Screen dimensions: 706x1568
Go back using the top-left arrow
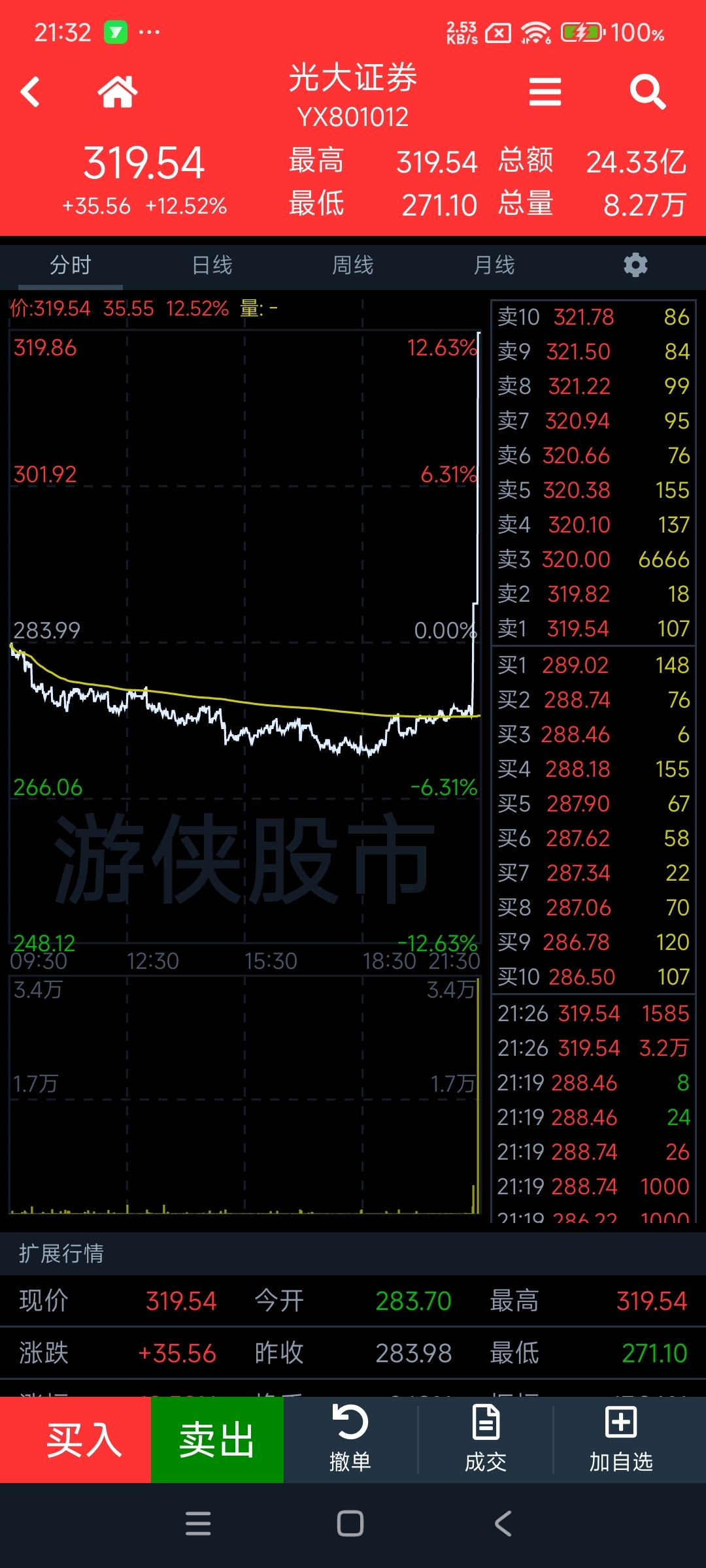30,91
